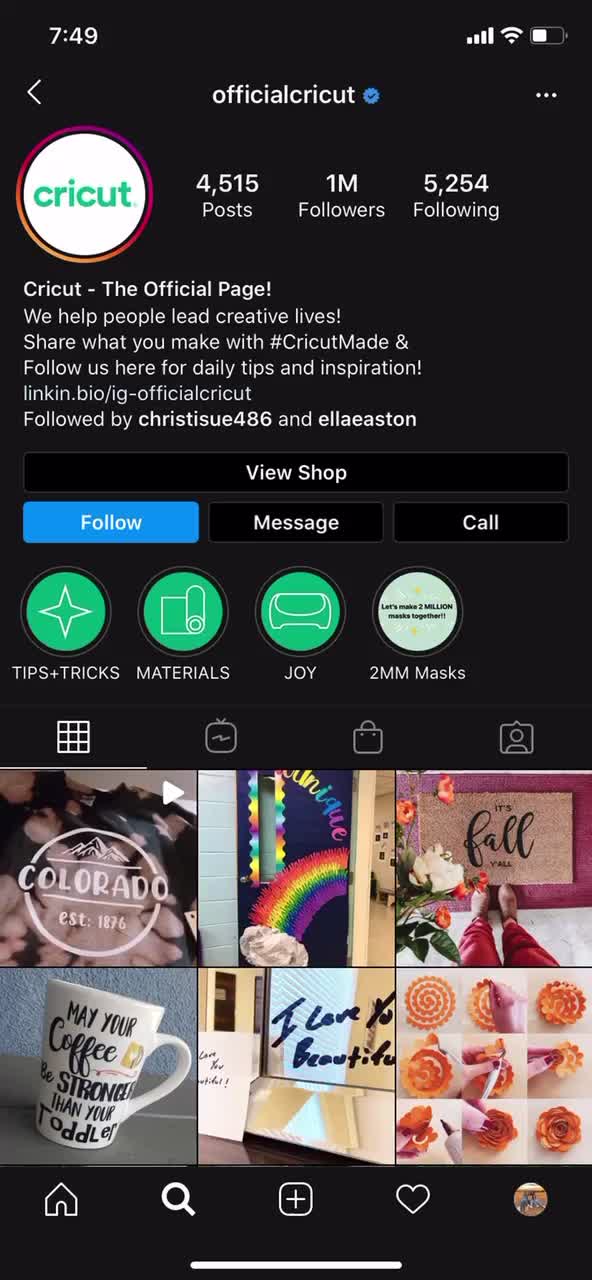Open the activity heart tab

pyautogui.click(x=413, y=1199)
